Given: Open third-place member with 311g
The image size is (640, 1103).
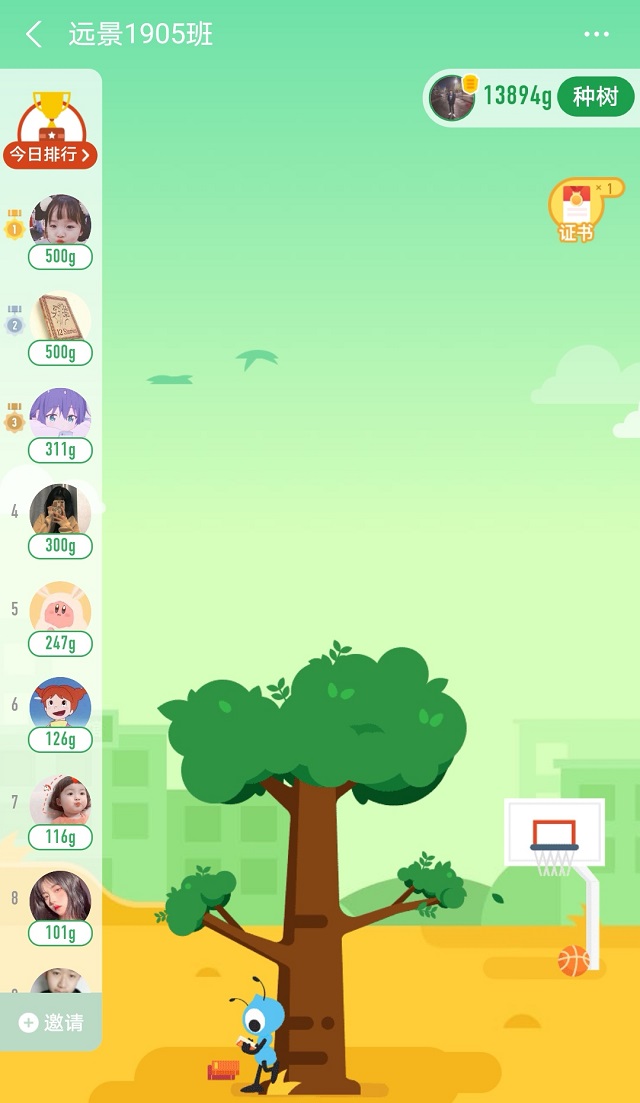Looking at the screenshot, I should click(60, 417).
